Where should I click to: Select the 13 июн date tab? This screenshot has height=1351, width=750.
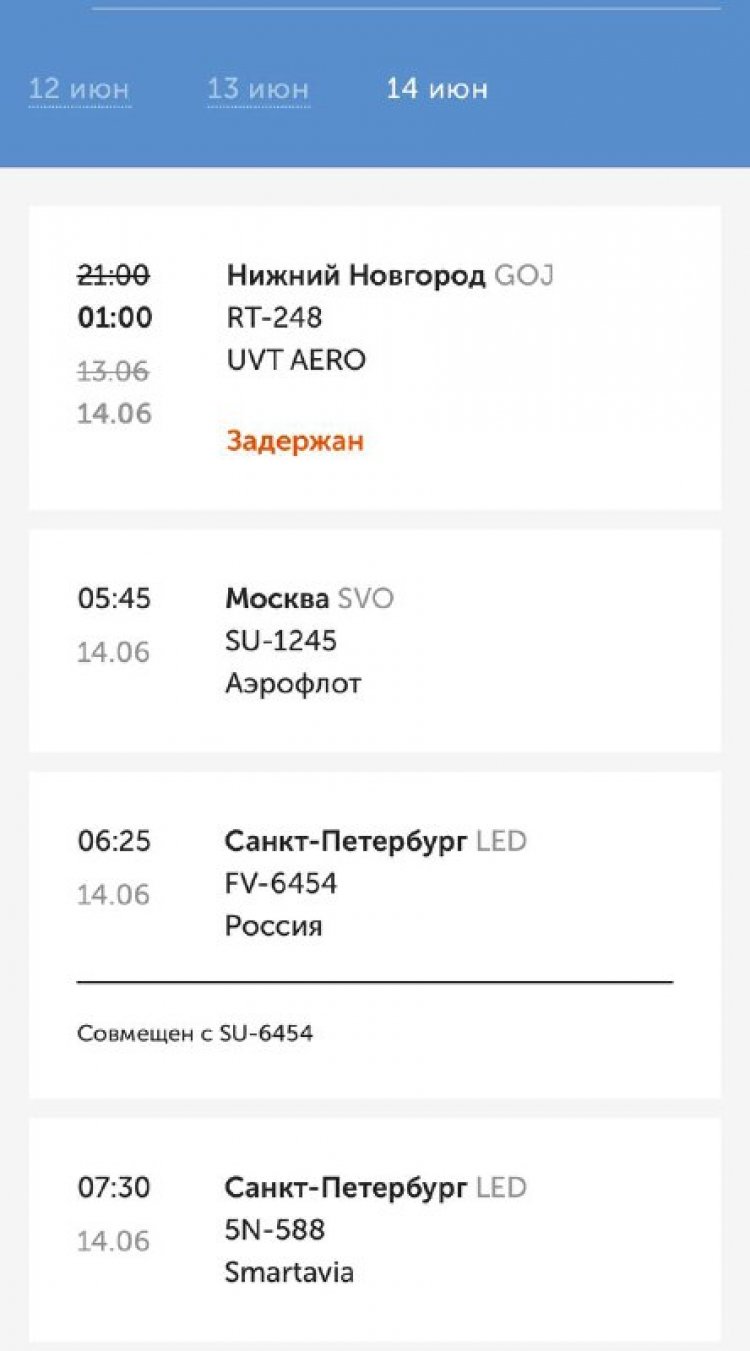pos(258,89)
